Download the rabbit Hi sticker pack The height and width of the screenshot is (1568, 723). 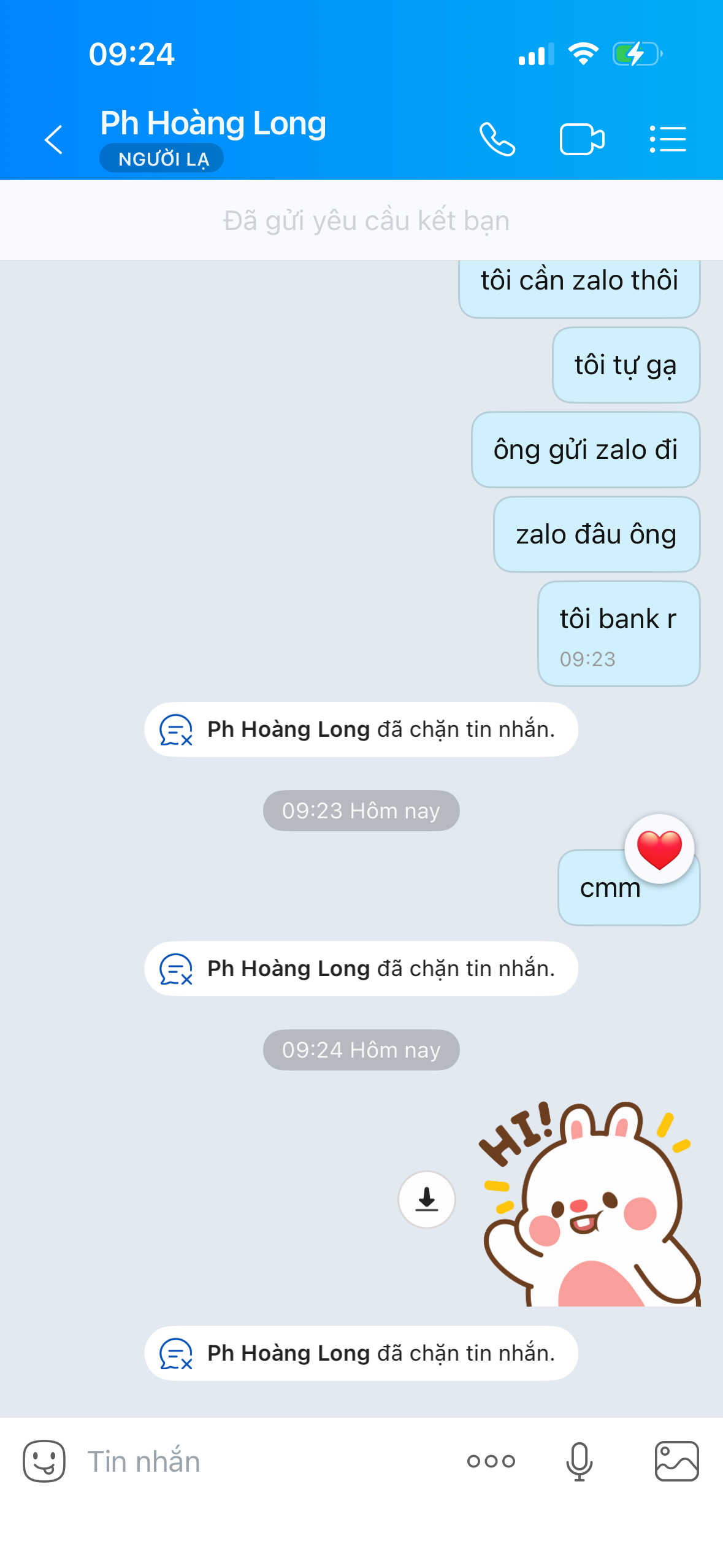426,1199
